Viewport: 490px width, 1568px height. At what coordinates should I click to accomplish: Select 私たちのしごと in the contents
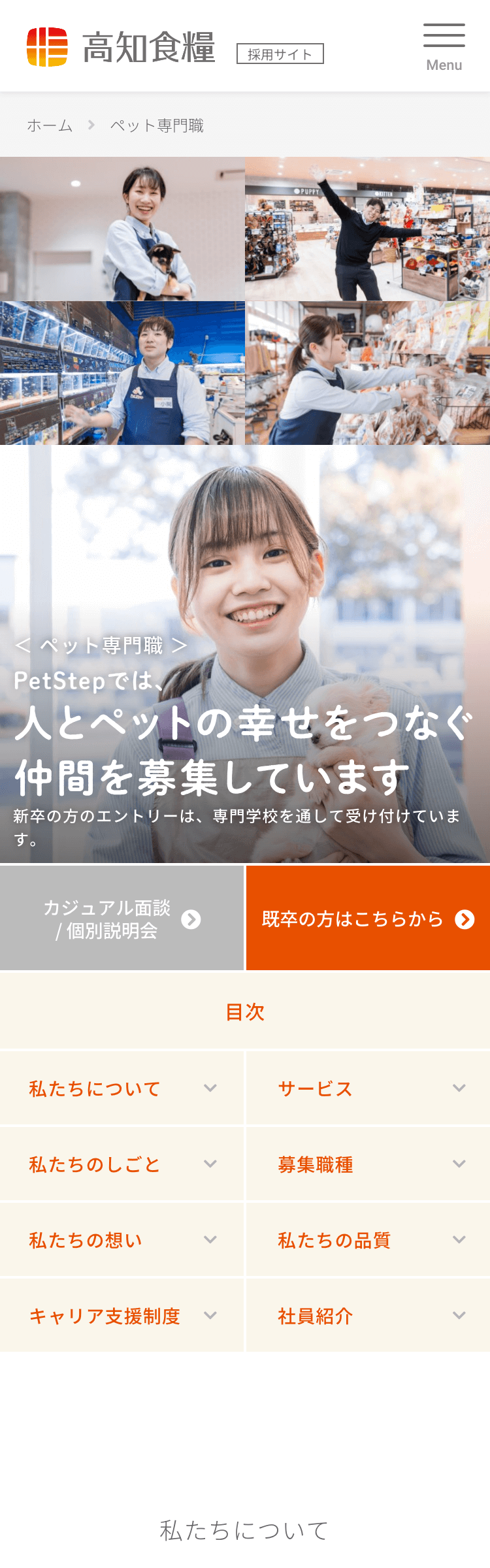(122, 1164)
